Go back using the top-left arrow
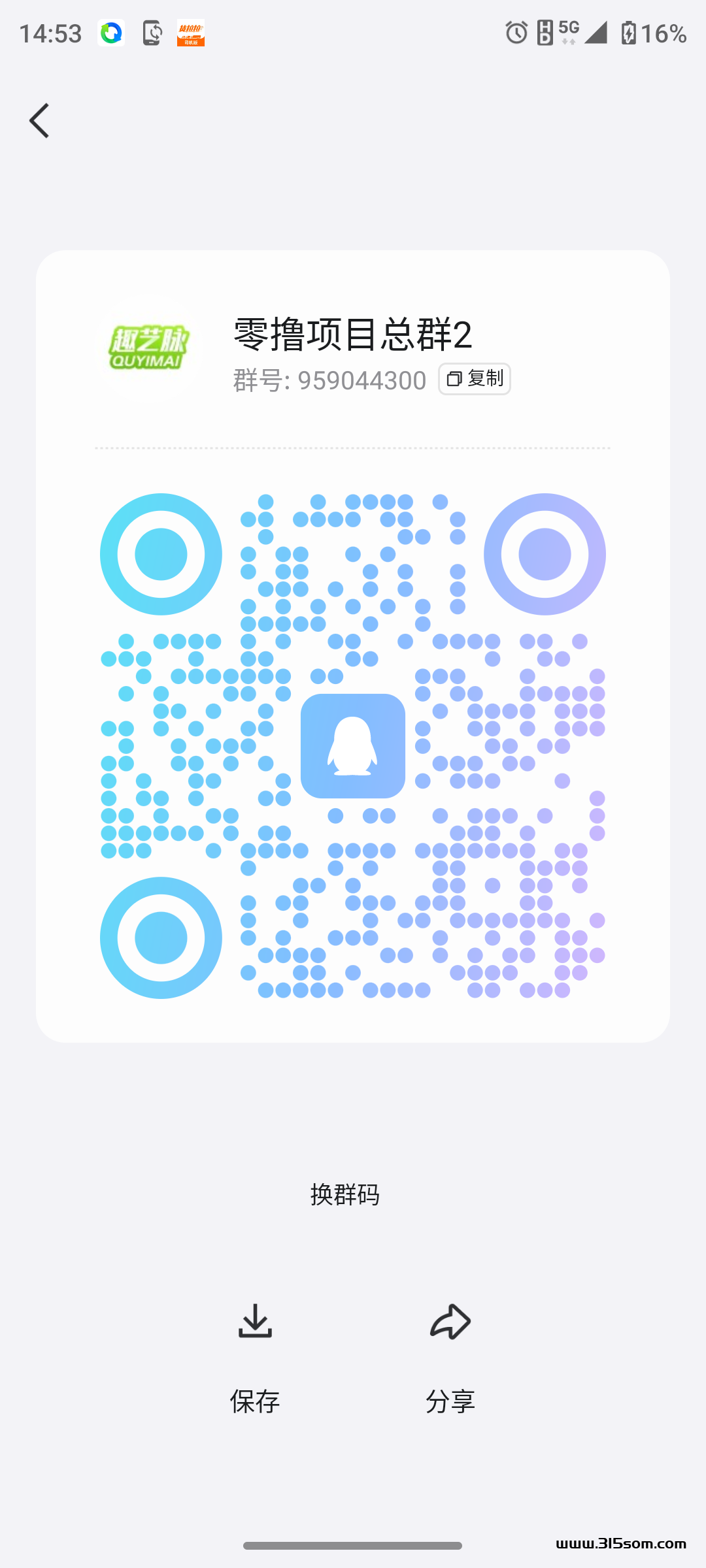This screenshot has width=706, height=1568. [x=39, y=121]
